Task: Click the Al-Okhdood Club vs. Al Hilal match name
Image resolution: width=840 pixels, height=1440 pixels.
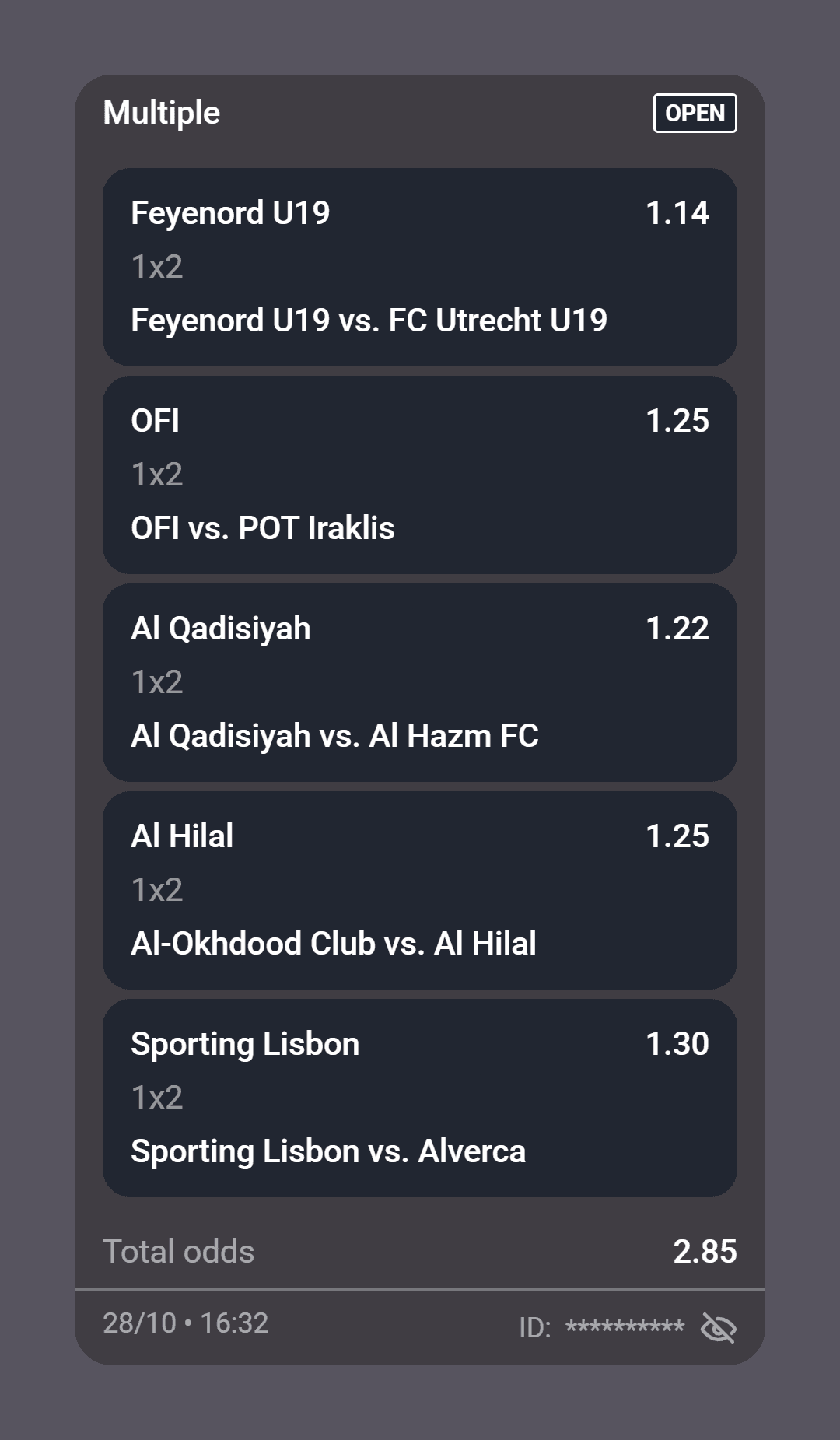Action: (333, 943)
